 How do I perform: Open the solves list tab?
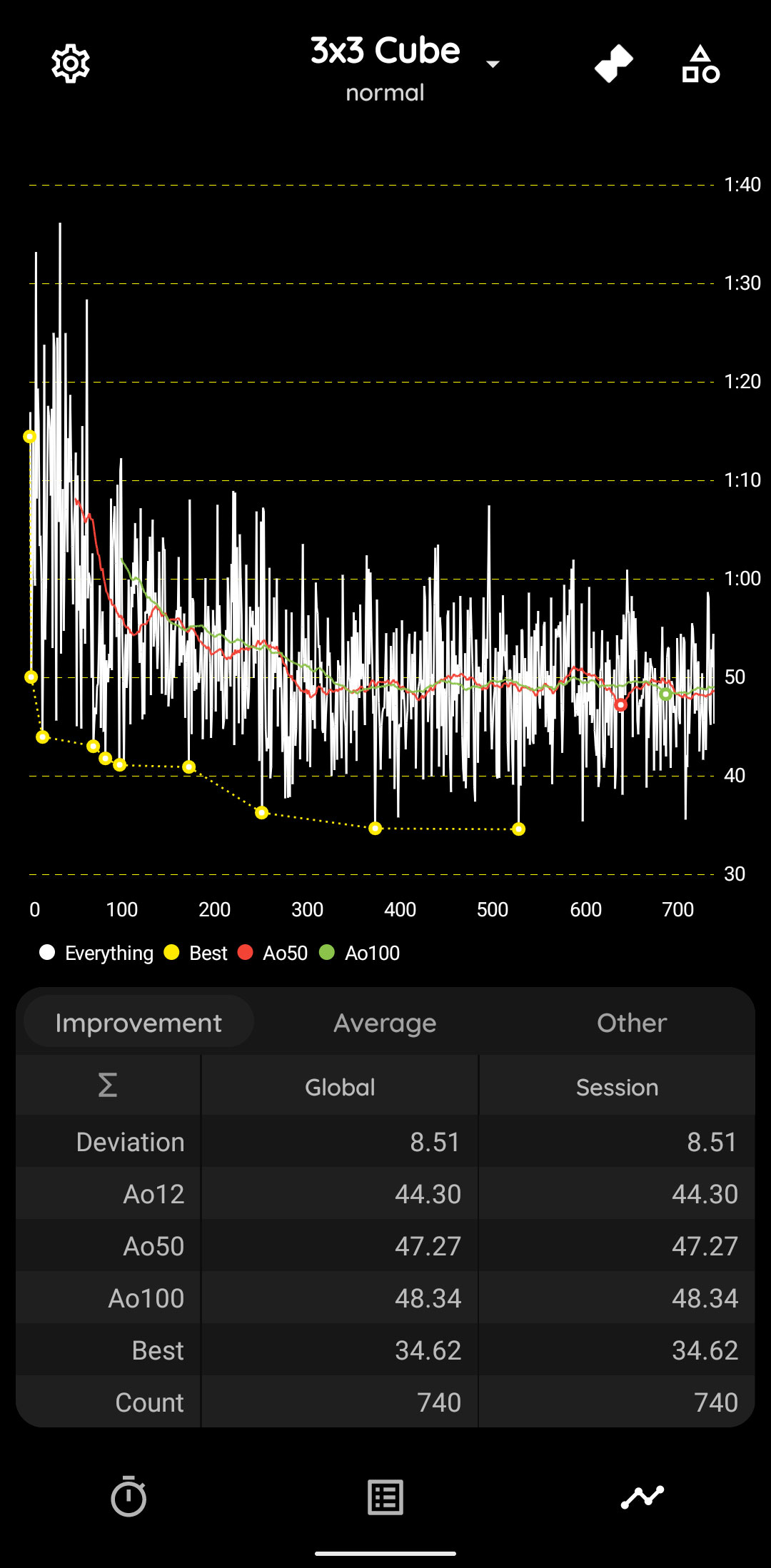(x=385, y=1497)
